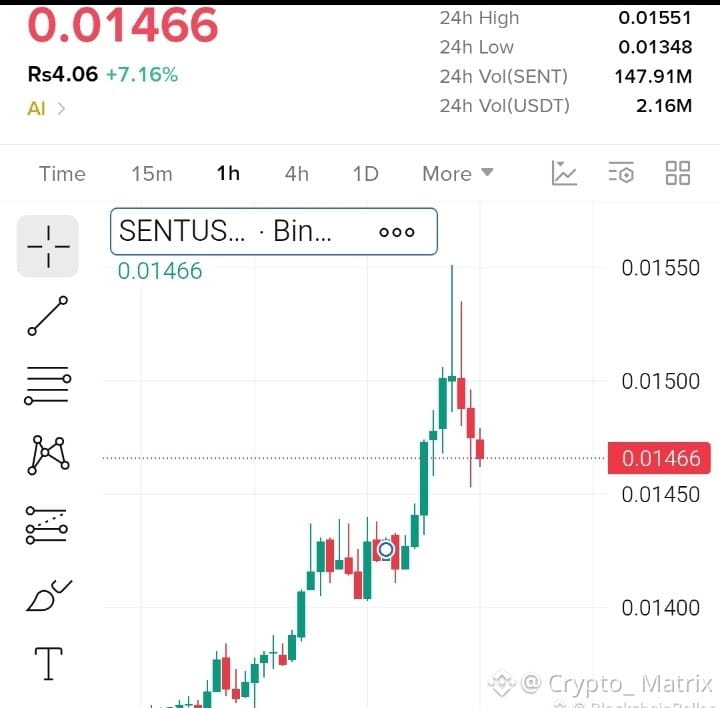Expand the More intervals dropdown
This screenshot has width=720, height=708.
click(458, 174)
